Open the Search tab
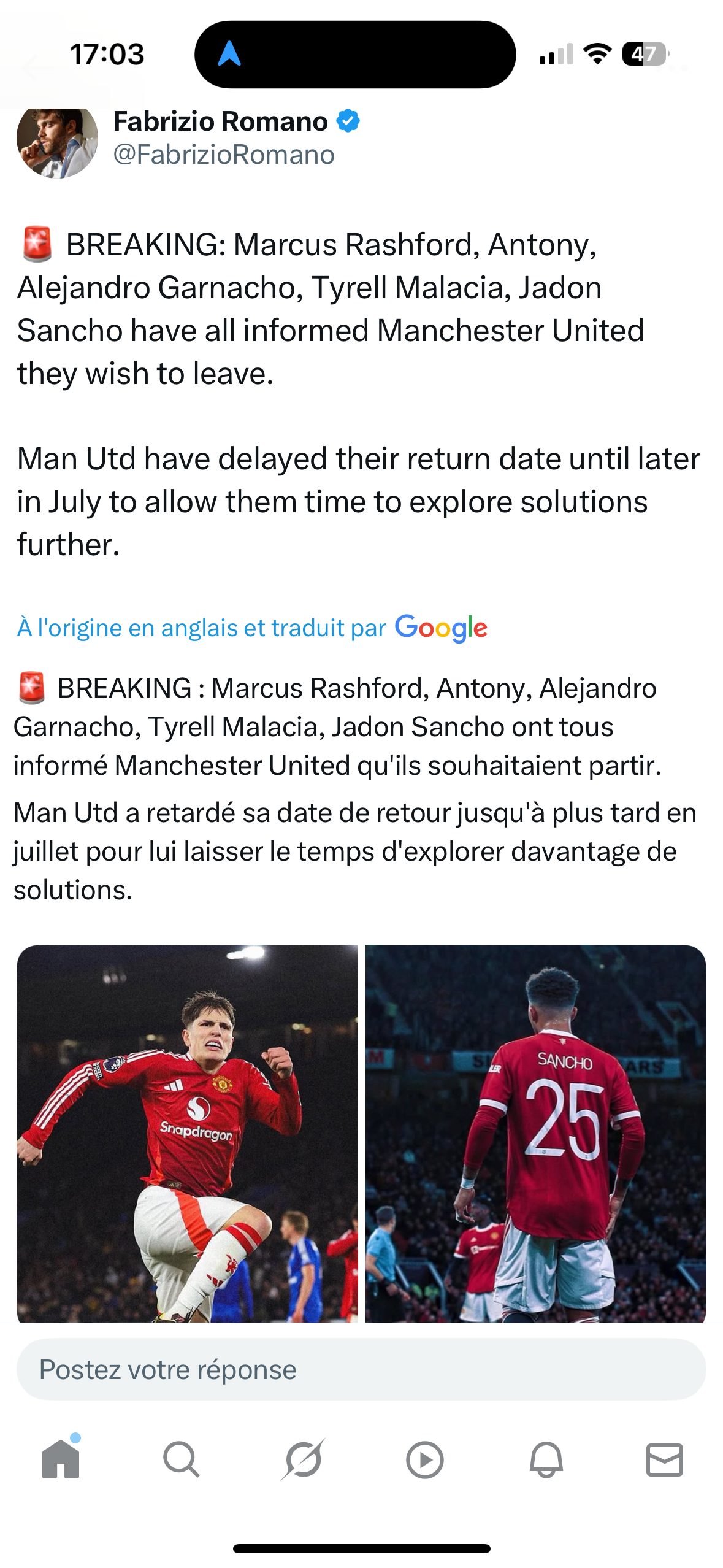This screenshot has height=1568, width=723. [x=181, y=1459]
